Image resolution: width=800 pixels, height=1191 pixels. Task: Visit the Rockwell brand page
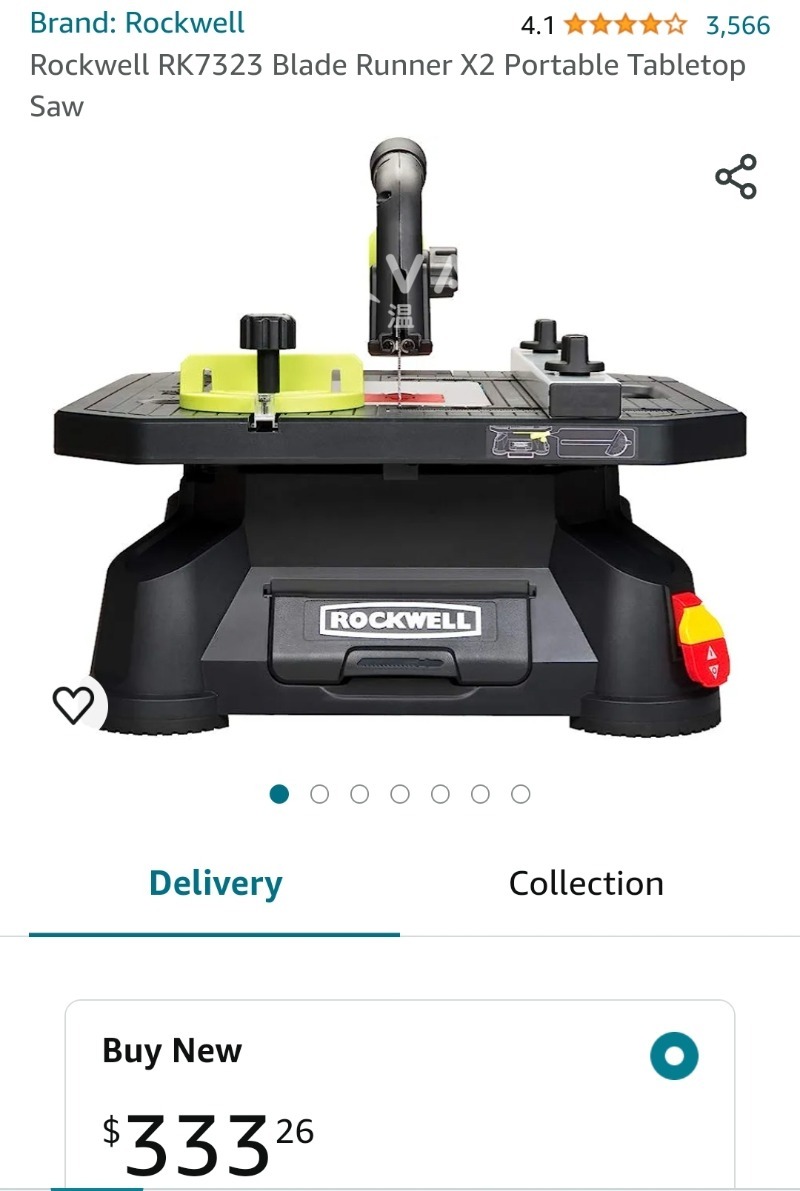[x=137, y=22]
